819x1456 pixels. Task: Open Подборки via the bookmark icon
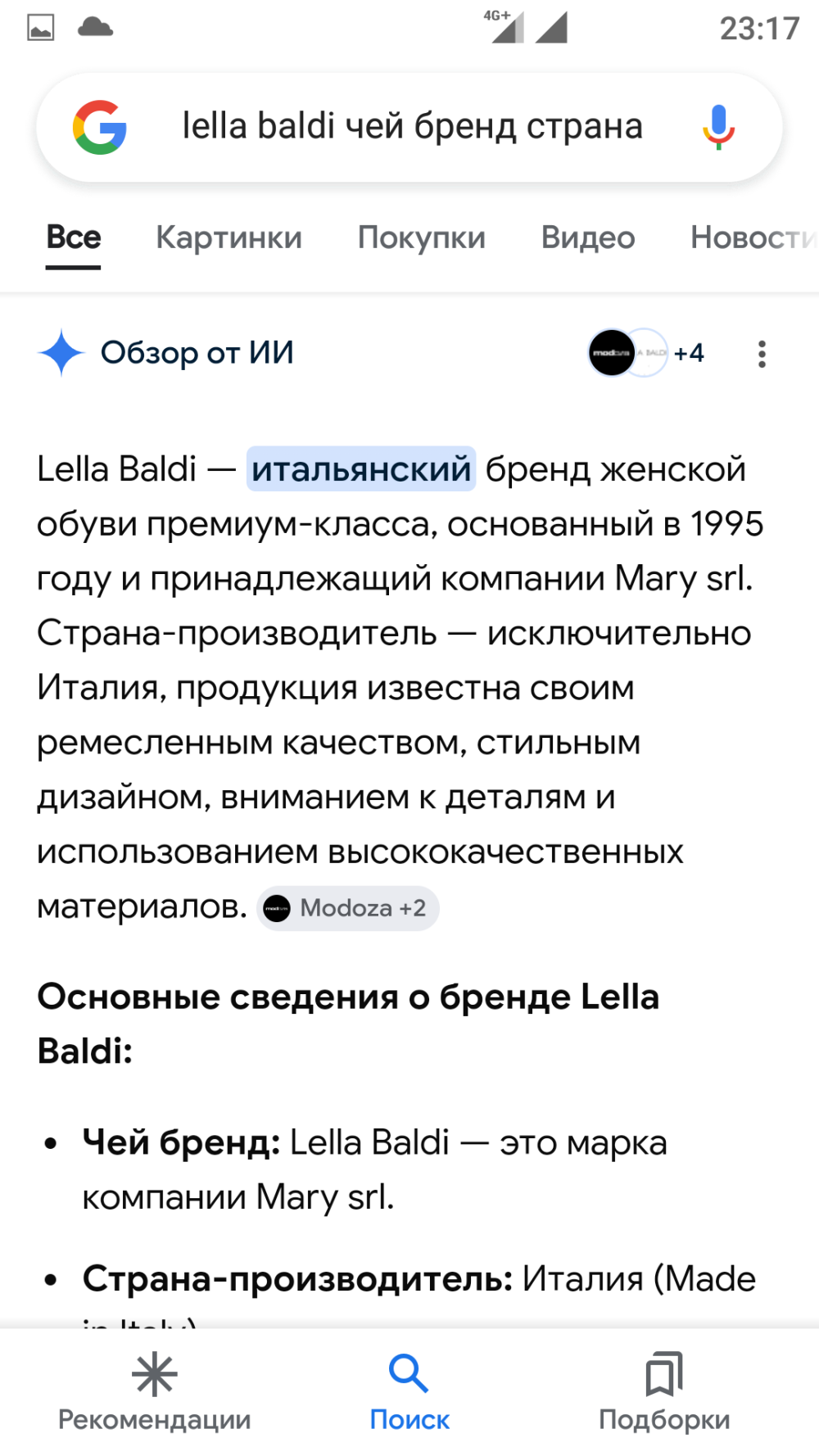(663, 1372)
